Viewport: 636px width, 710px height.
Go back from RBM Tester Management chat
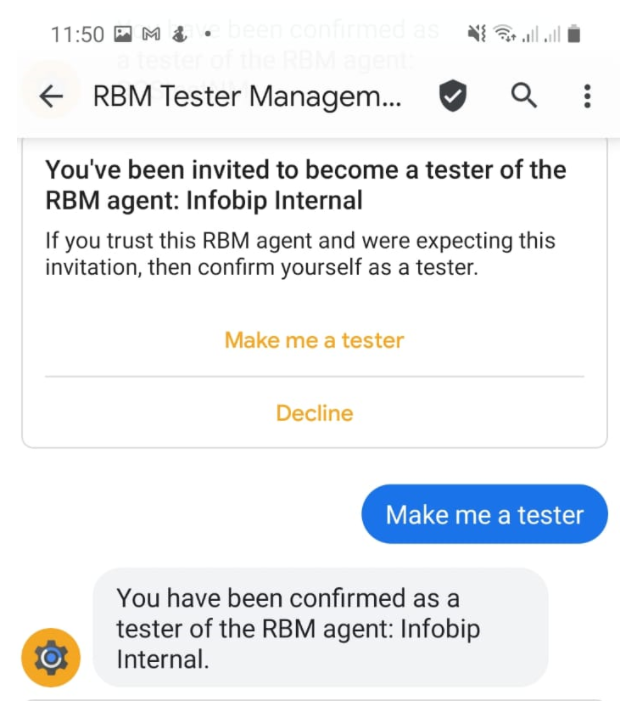click(50, 97)
